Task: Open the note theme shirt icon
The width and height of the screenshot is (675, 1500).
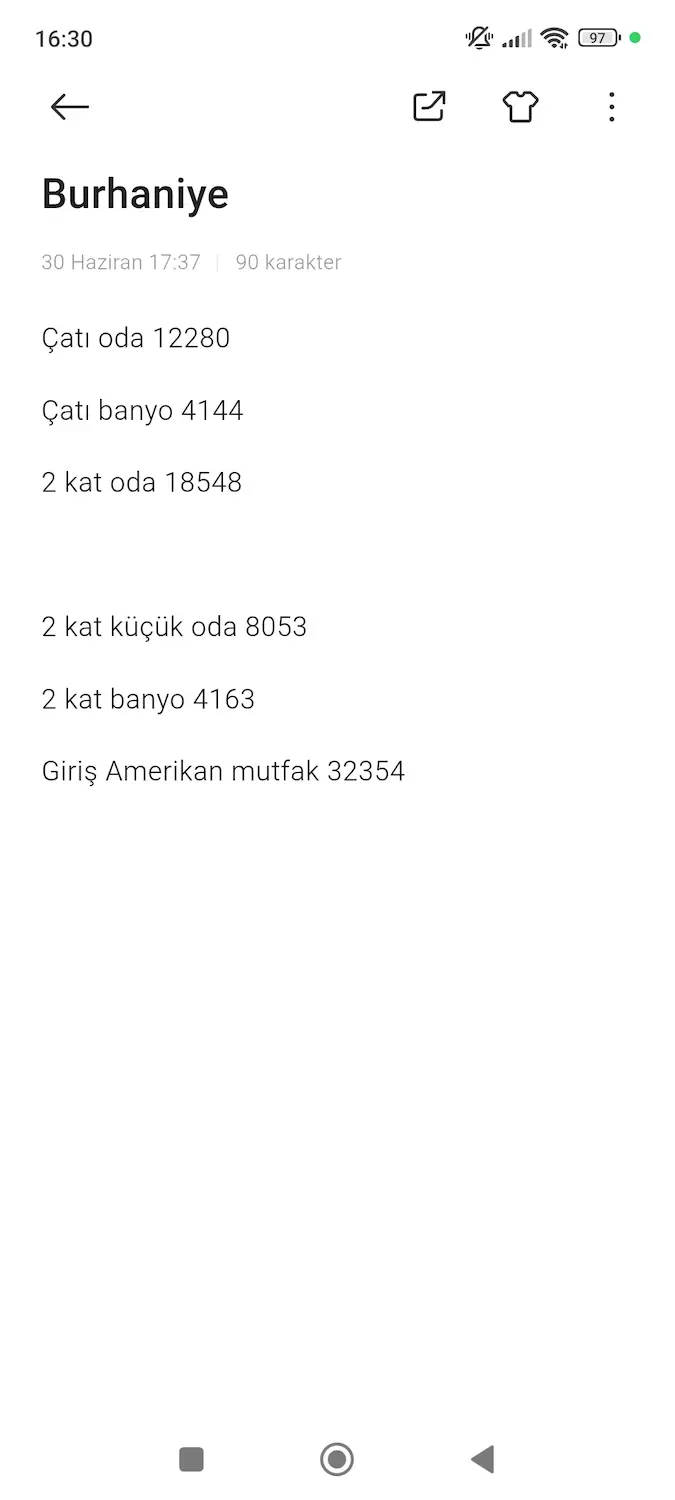Action: coord(520,107)
